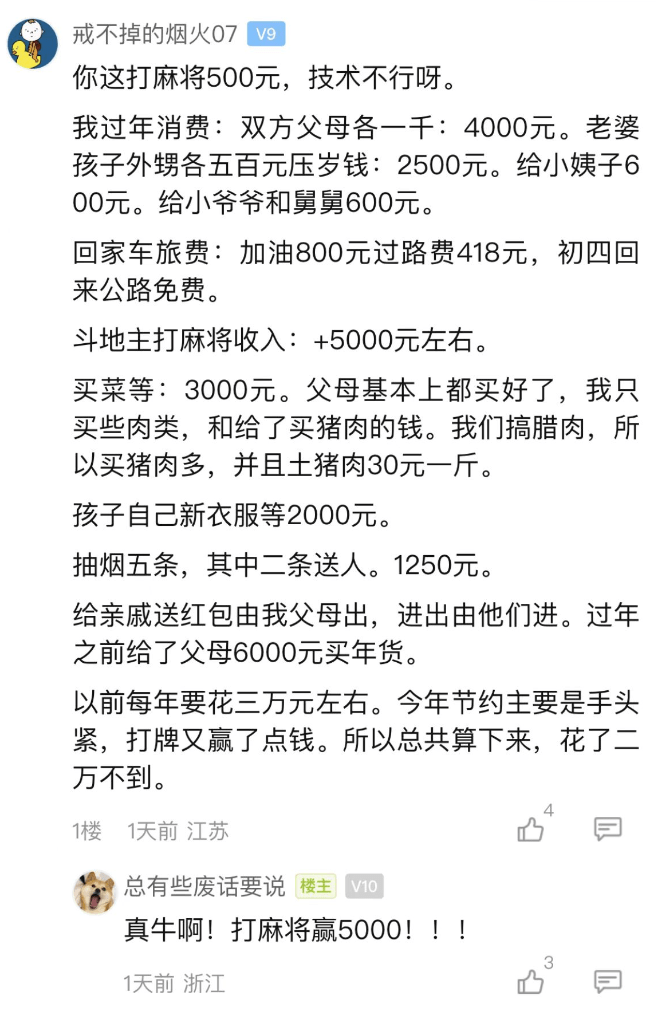Reply to the comment from 浙江
656x1010 pixels.
[x=607, y=982]
